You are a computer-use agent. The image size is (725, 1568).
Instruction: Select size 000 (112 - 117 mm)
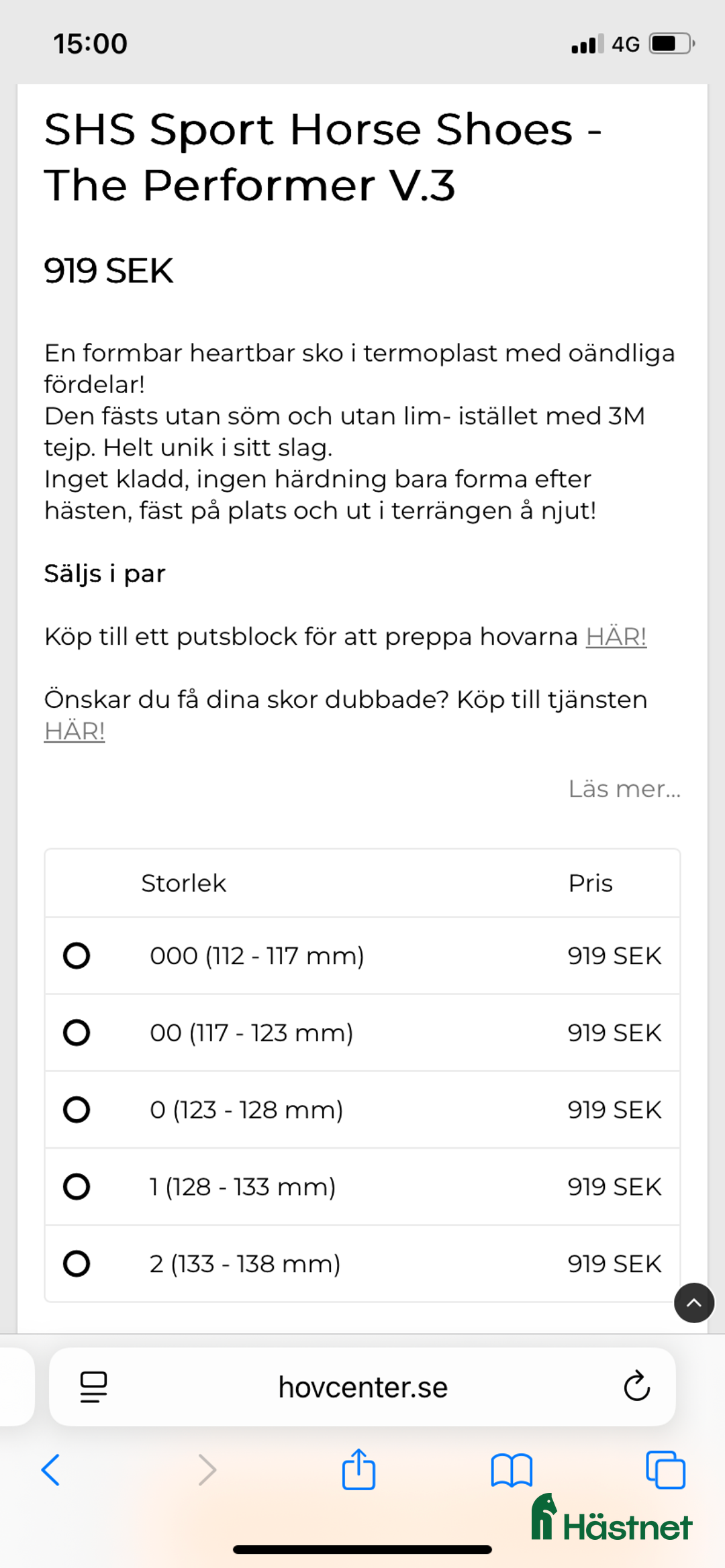[x=77, y=955]
